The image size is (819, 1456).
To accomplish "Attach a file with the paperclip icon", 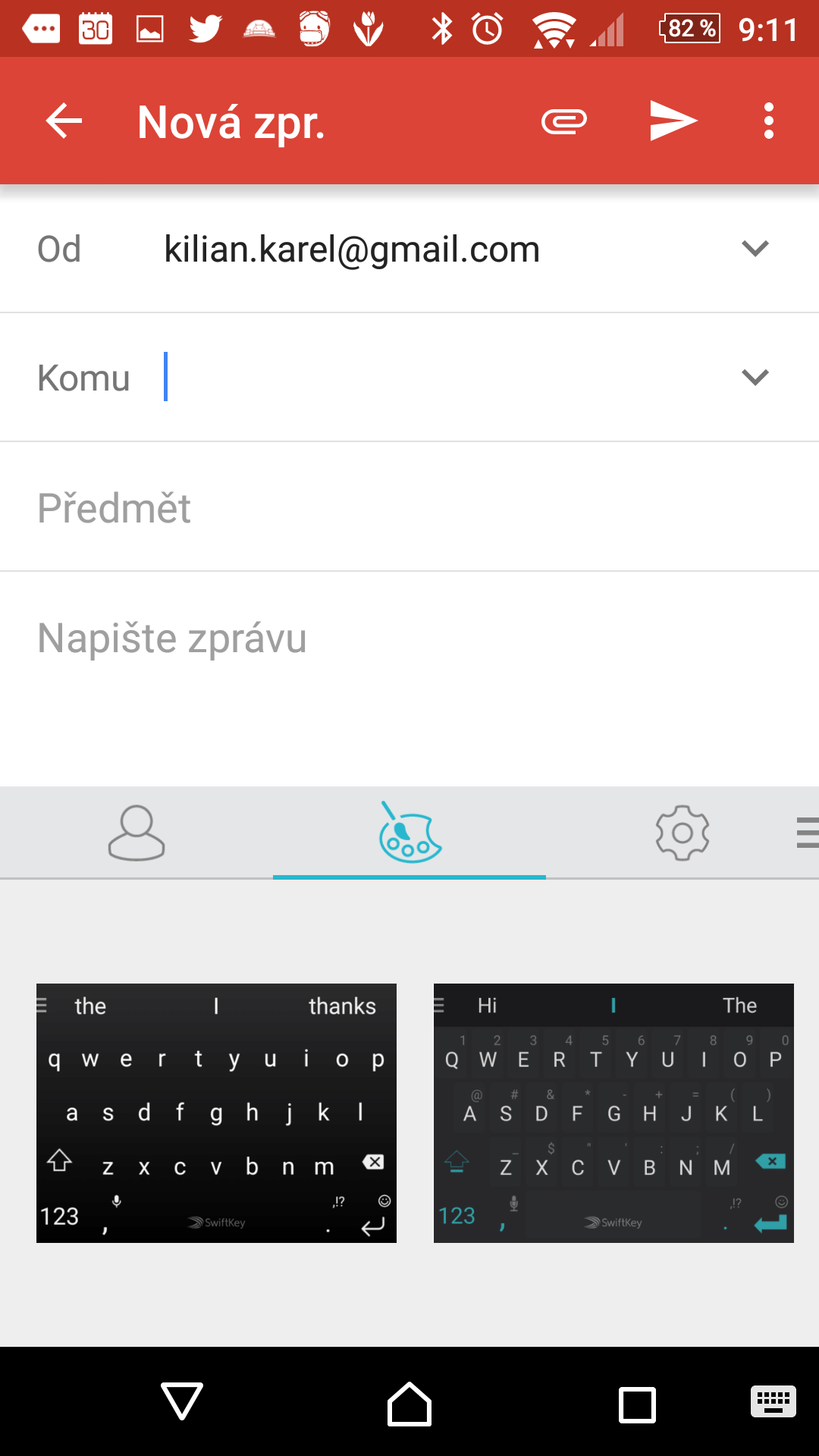I will pyautogui.click(x=564, y=121).
